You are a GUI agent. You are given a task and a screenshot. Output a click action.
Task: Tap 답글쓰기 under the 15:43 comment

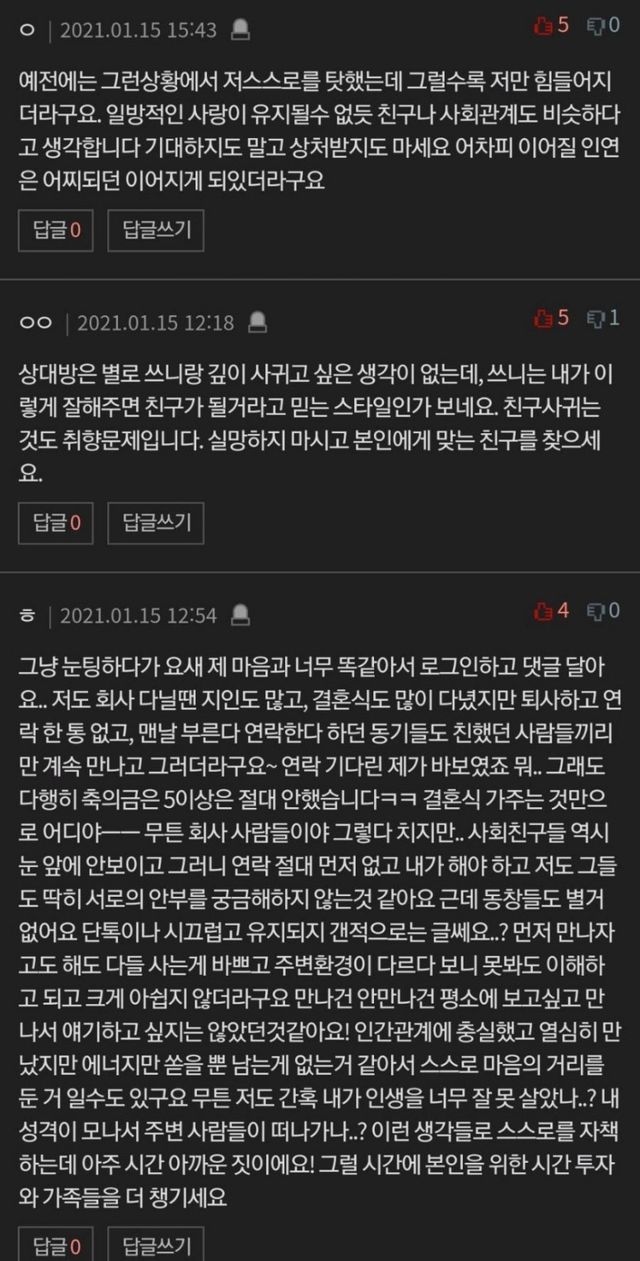click(x=155, y=232)
